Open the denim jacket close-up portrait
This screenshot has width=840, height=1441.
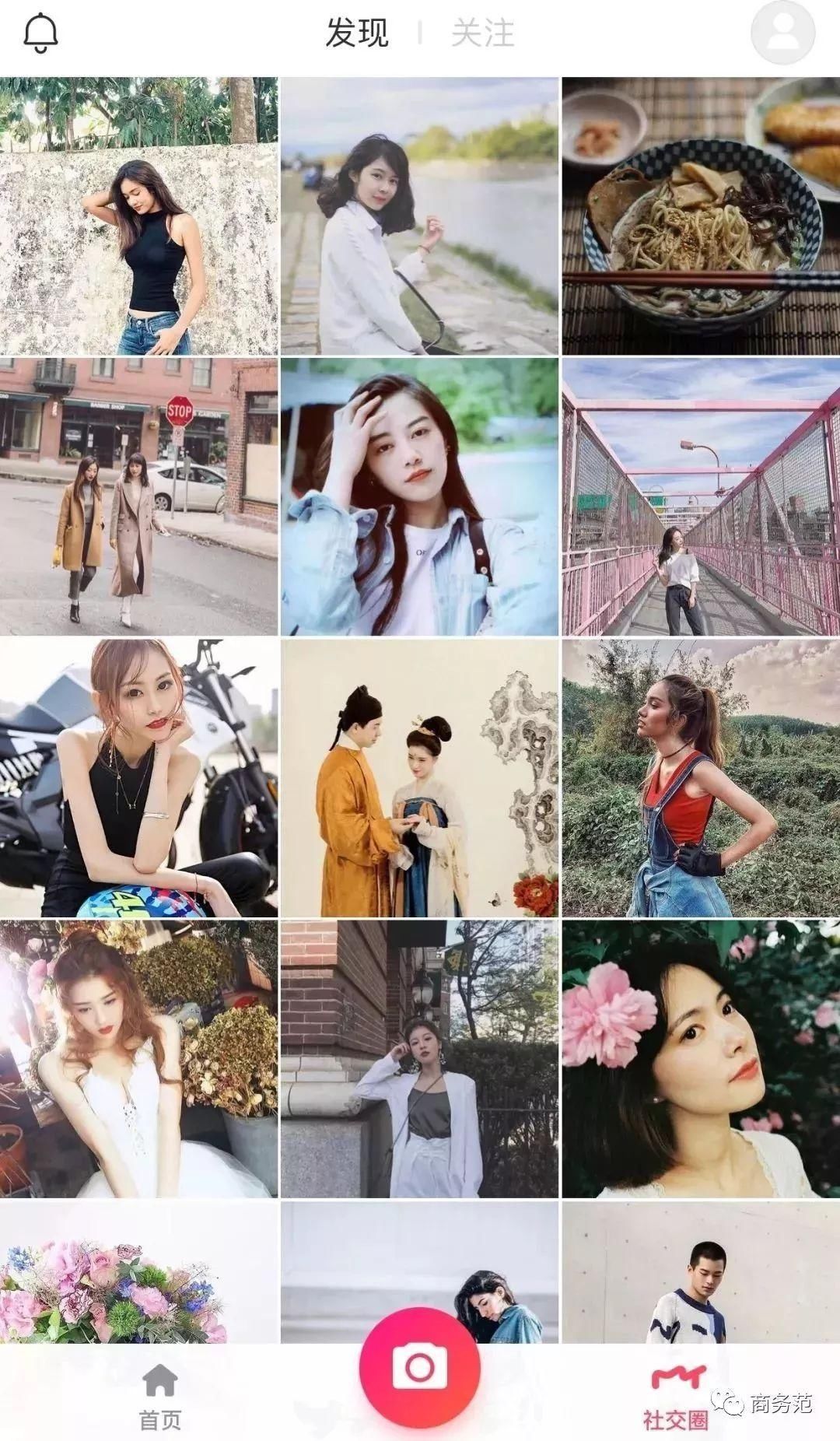pyautogui.click(x=419, y=496)
